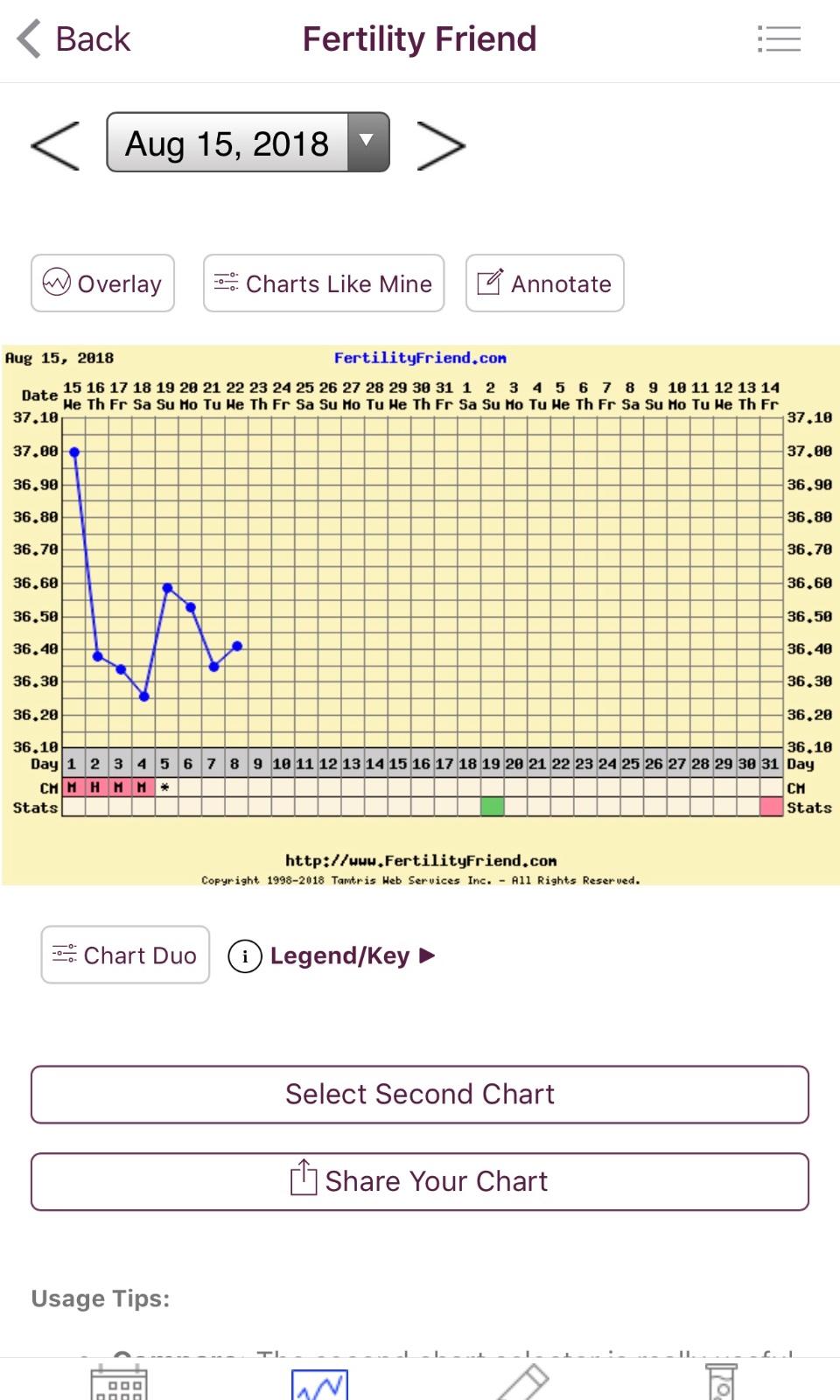The height and width of the screenshot is (1400, 840).
Task: Open the Aug 15, 2018 date dropdown
Action: [x=248, y=143]
